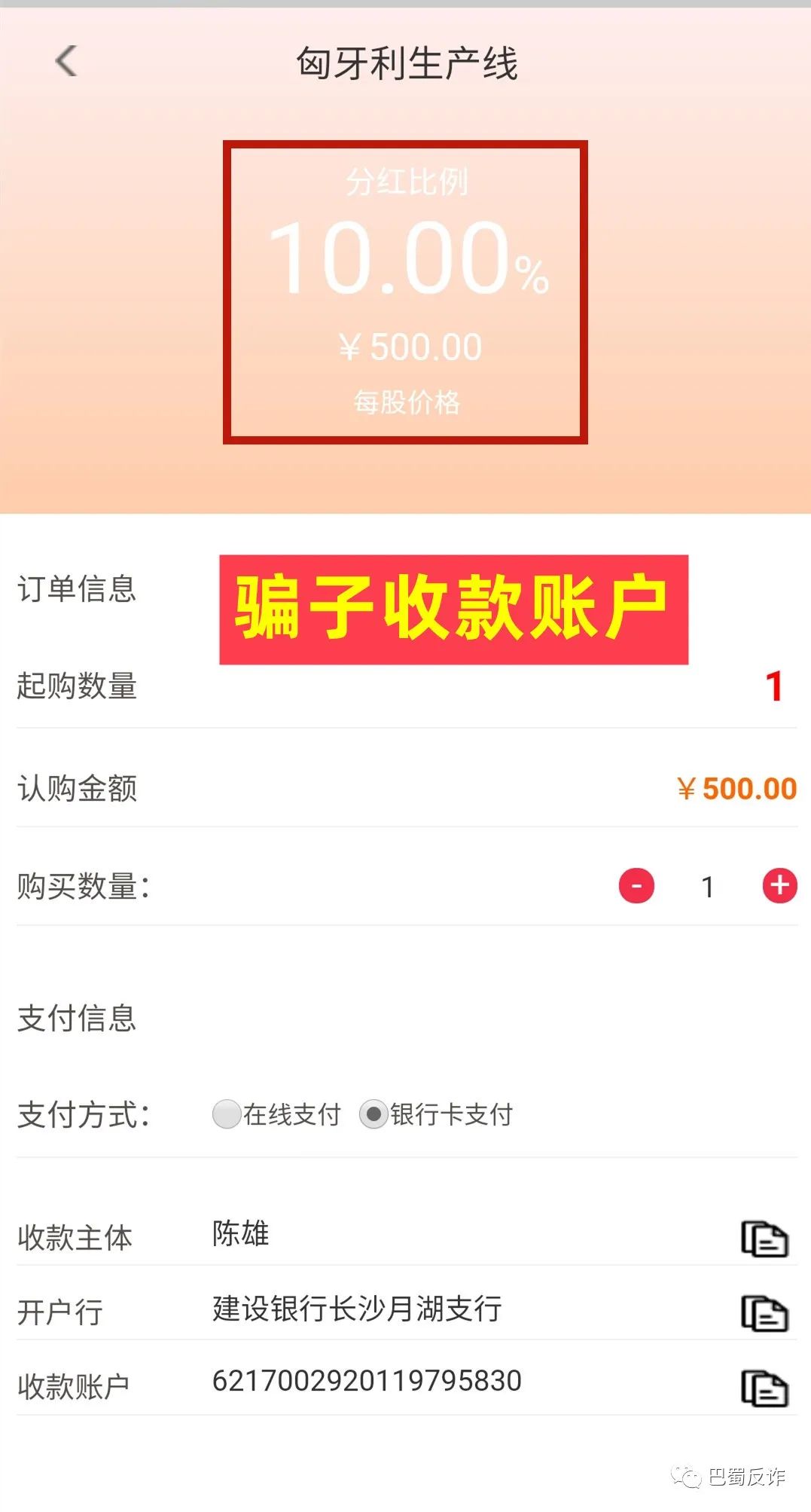Copy the bank branch 建设银行长沙月湖支行
Viewport: 811px width, 1512px height.
[764, 1314]
